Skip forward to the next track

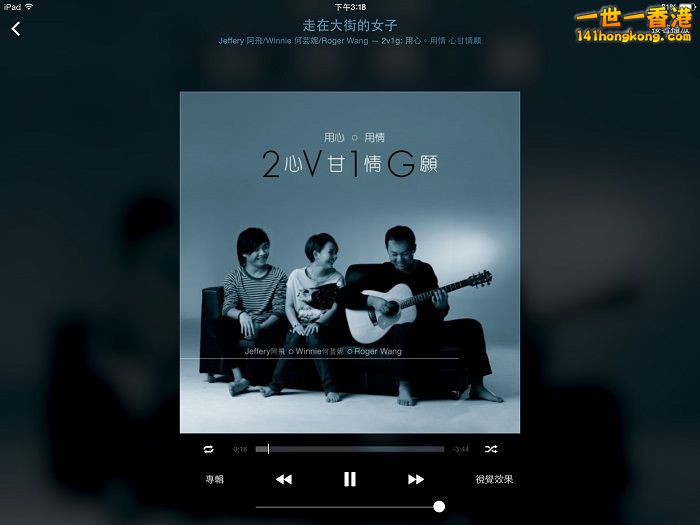point(415,480)
